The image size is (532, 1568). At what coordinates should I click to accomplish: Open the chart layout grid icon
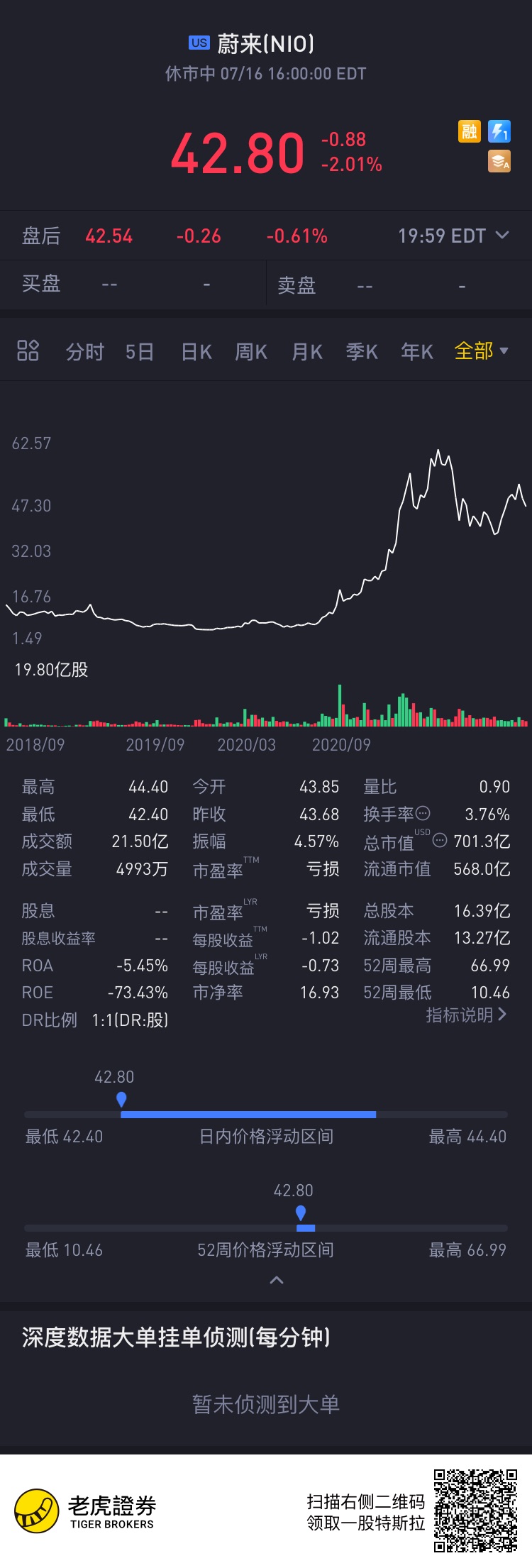[x=28, y=350]
